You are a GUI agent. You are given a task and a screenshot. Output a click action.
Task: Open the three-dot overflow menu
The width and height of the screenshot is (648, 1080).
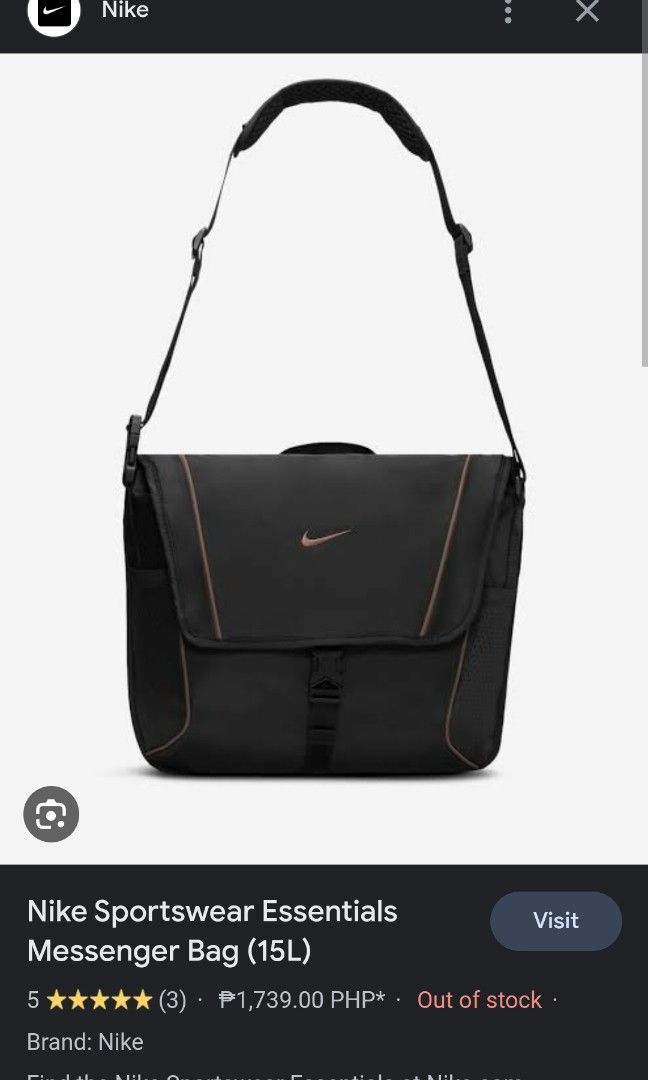[508, 12]
